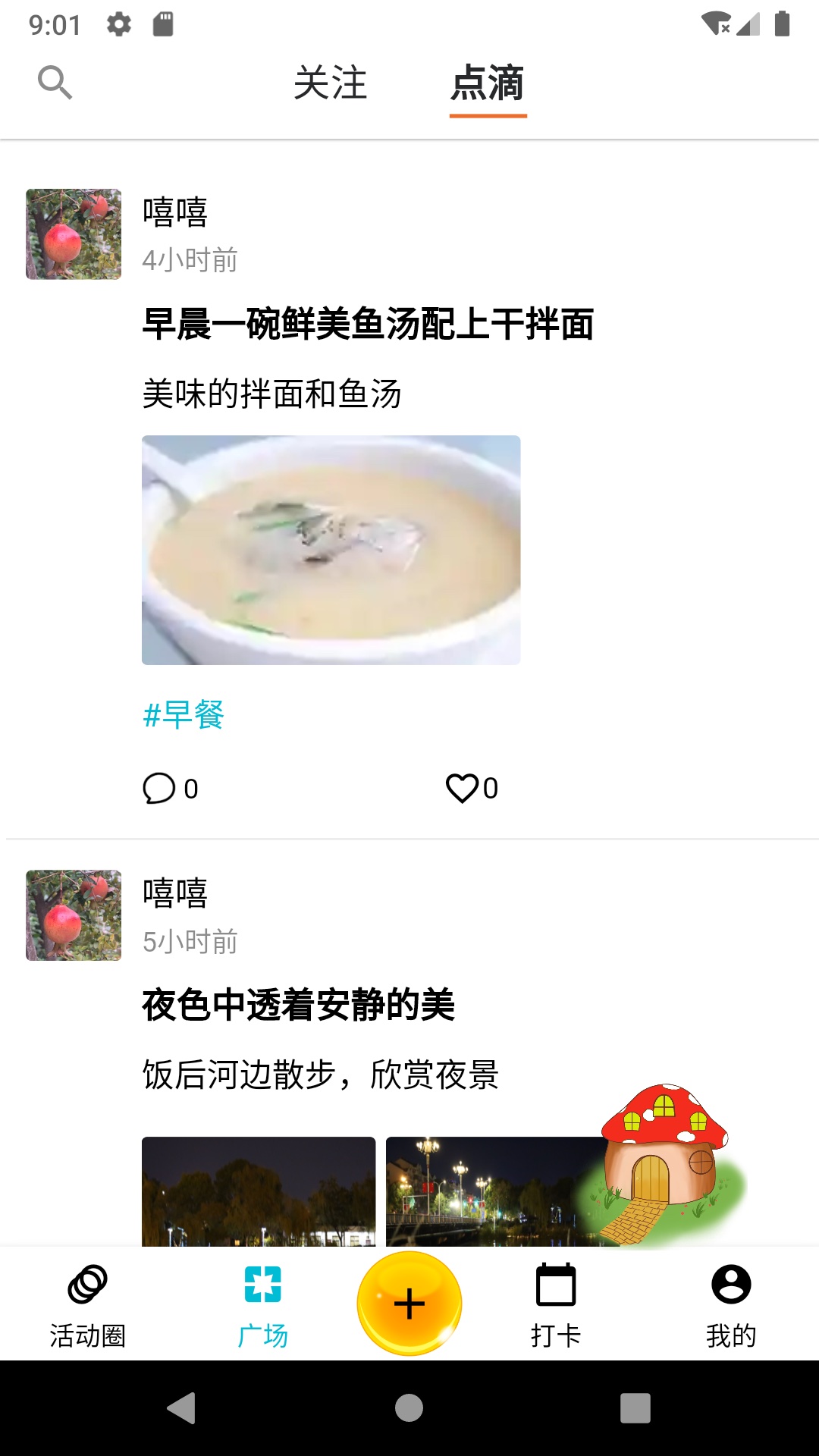Open the night river scenery photo
Viewport: 819px width, 1456px height.
pos(258,1191)
